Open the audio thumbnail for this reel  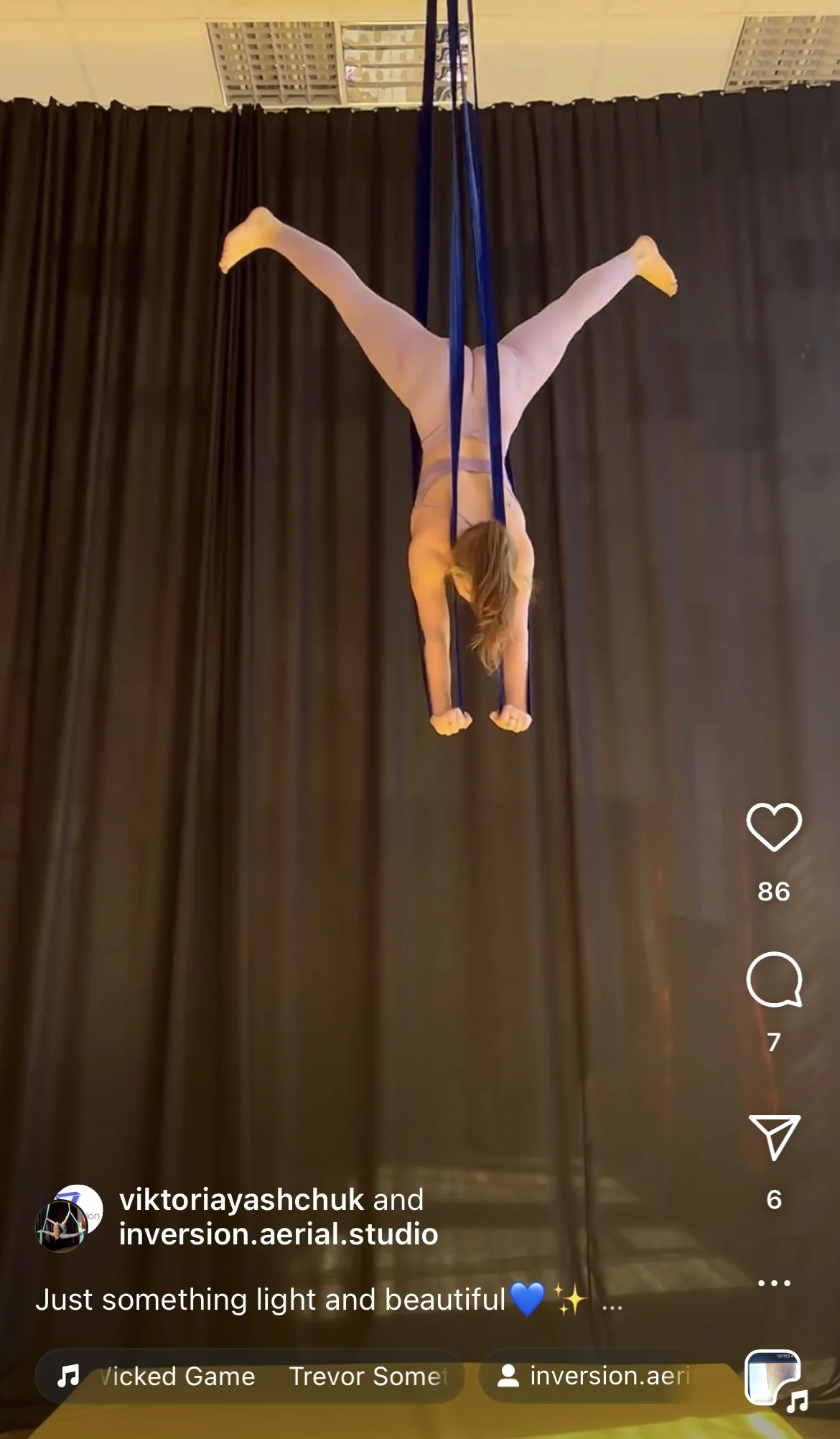tap(773, 1379)
